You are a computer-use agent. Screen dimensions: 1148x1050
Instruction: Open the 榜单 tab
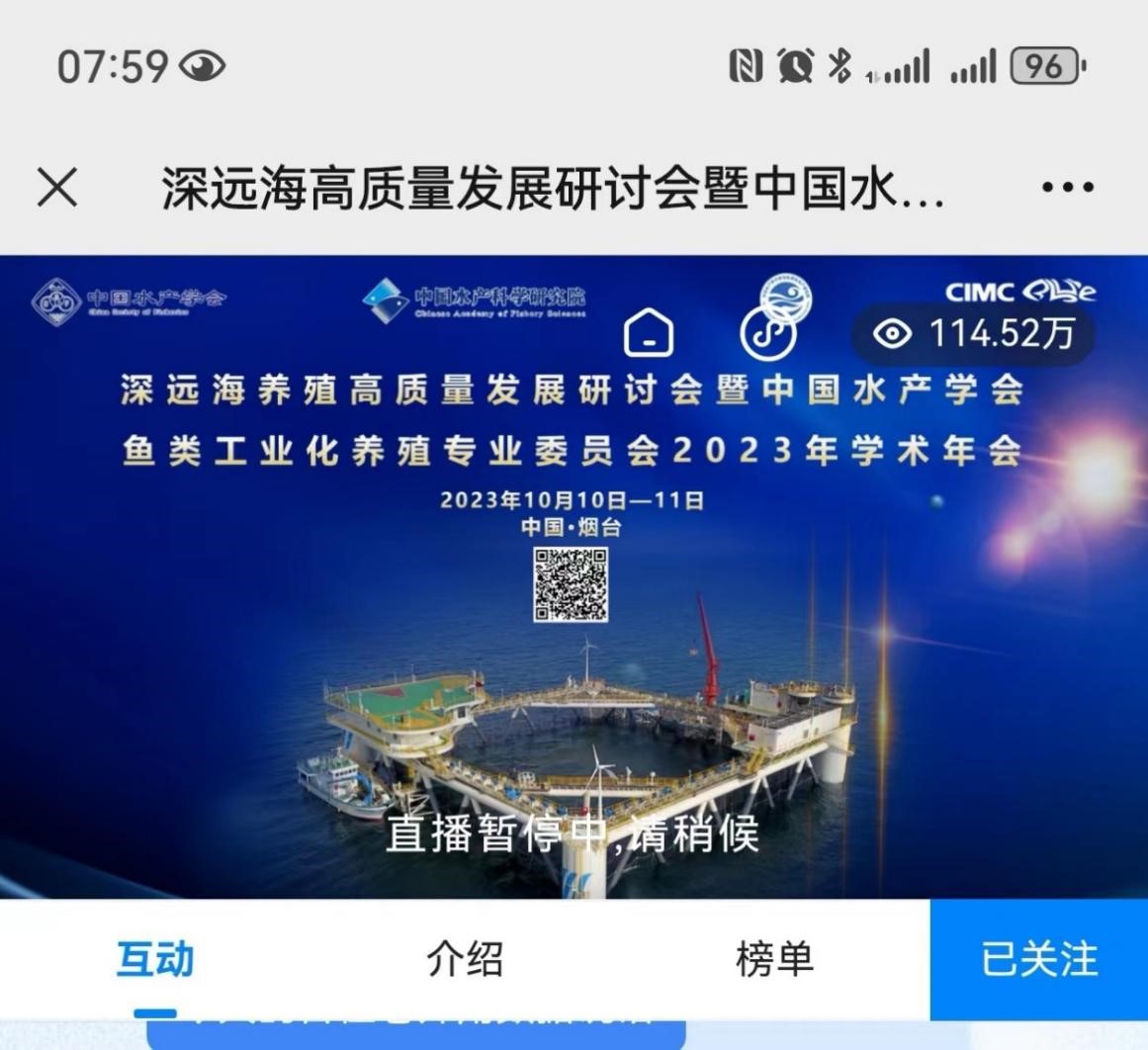[x=774, y=959]
